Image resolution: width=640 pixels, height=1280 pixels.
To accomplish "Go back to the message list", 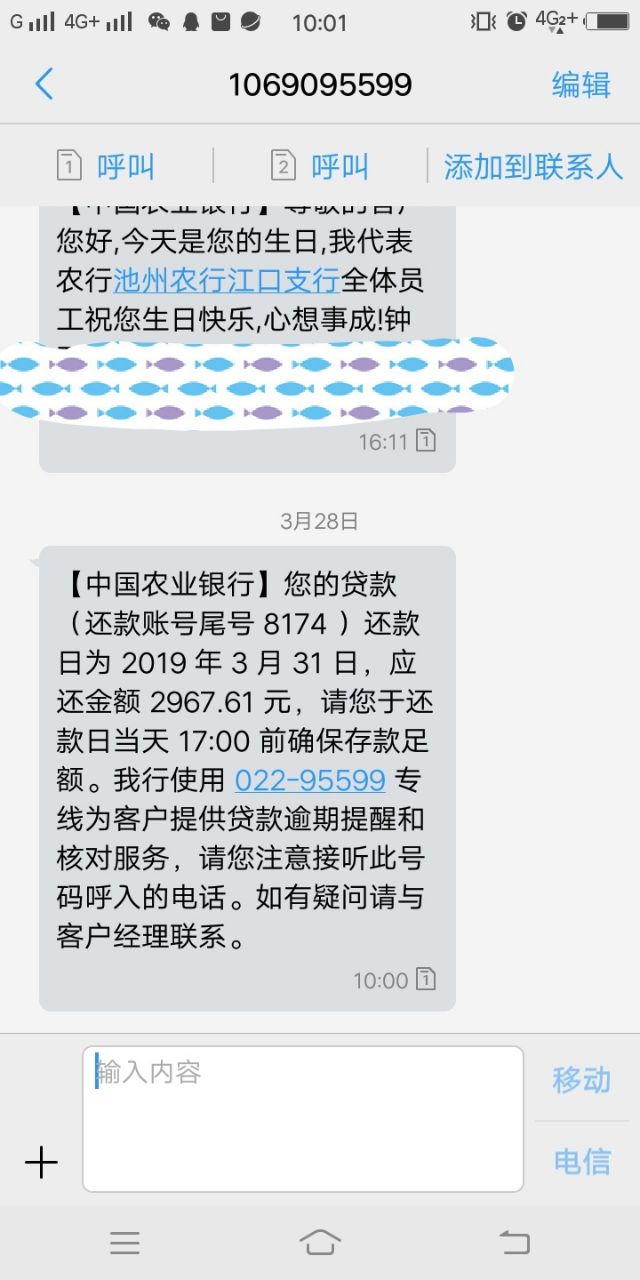I will (44, 84).
